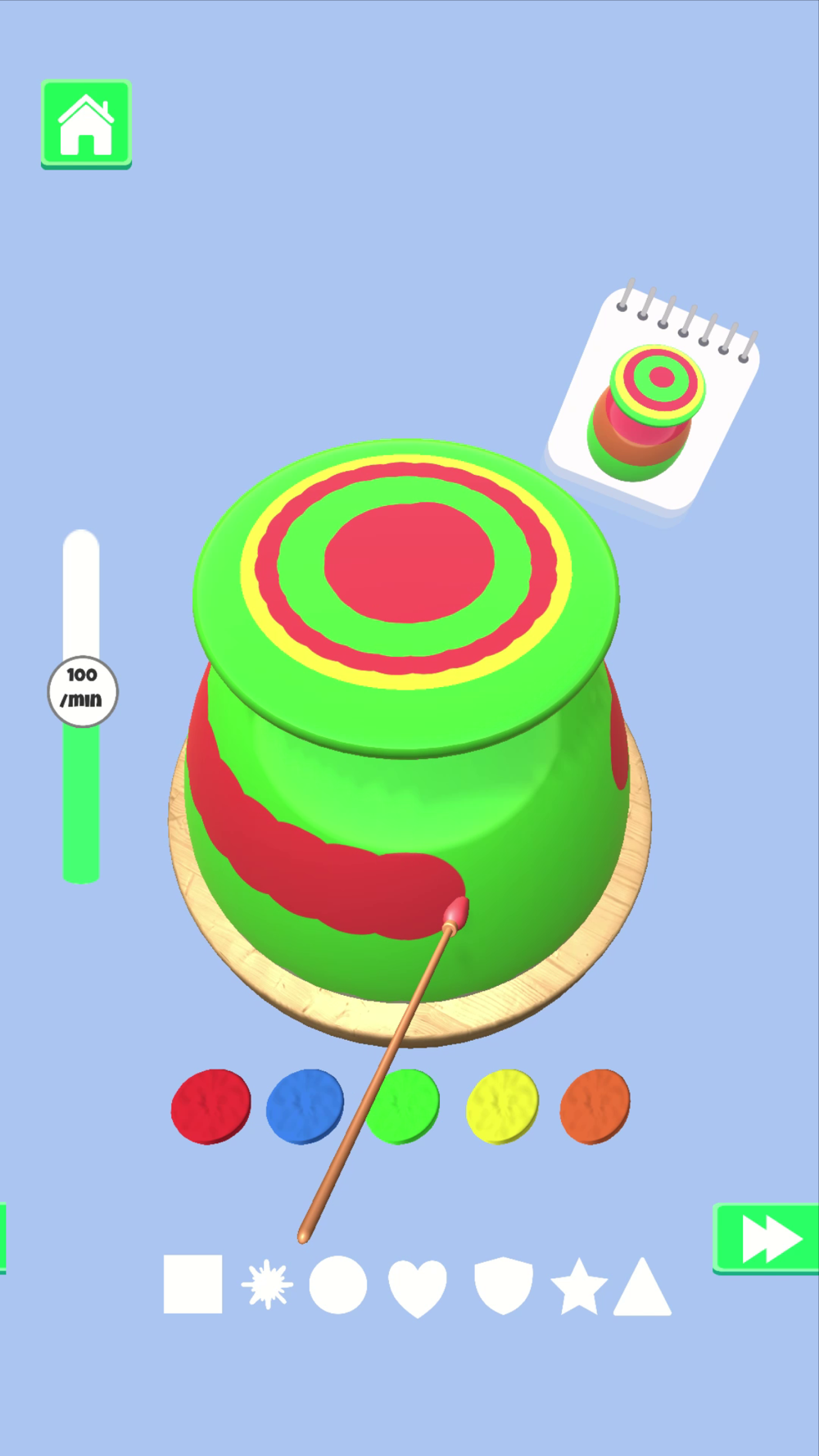Go to the home screen
The height and width of the screenshot is (1456, 819).
tap(86, 124)
